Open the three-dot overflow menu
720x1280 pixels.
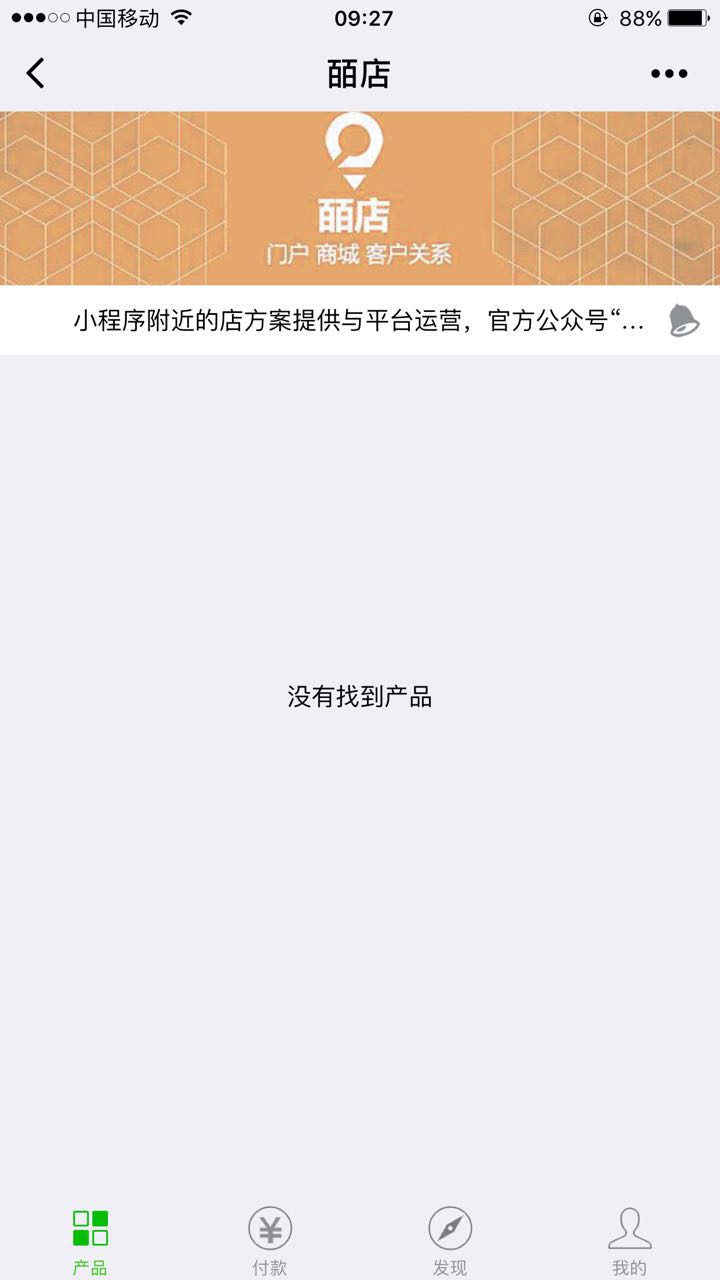tap(669, 73)
